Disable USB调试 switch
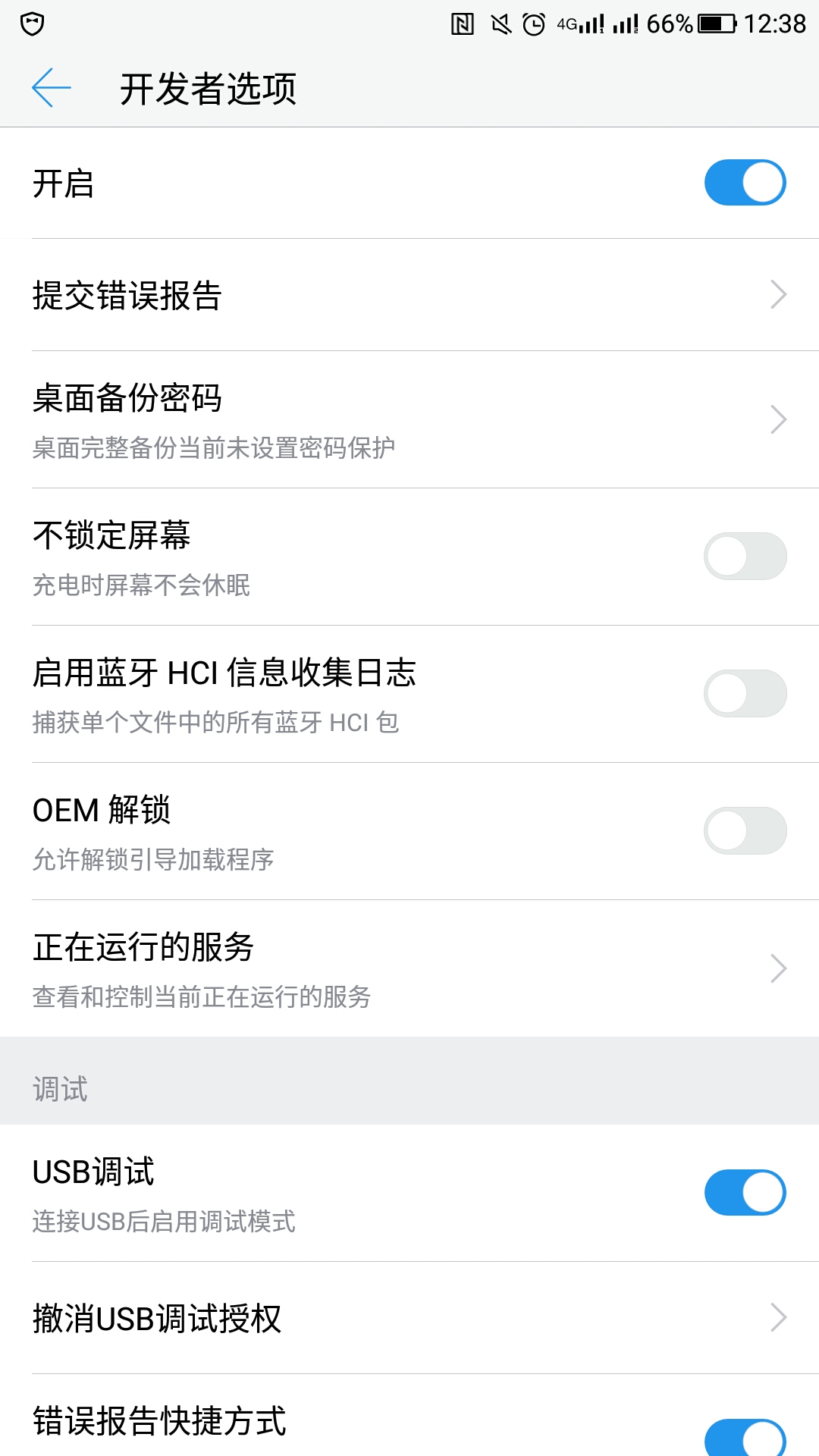The height and width of the screenshot is (1456, 819). coord(745,1192)
